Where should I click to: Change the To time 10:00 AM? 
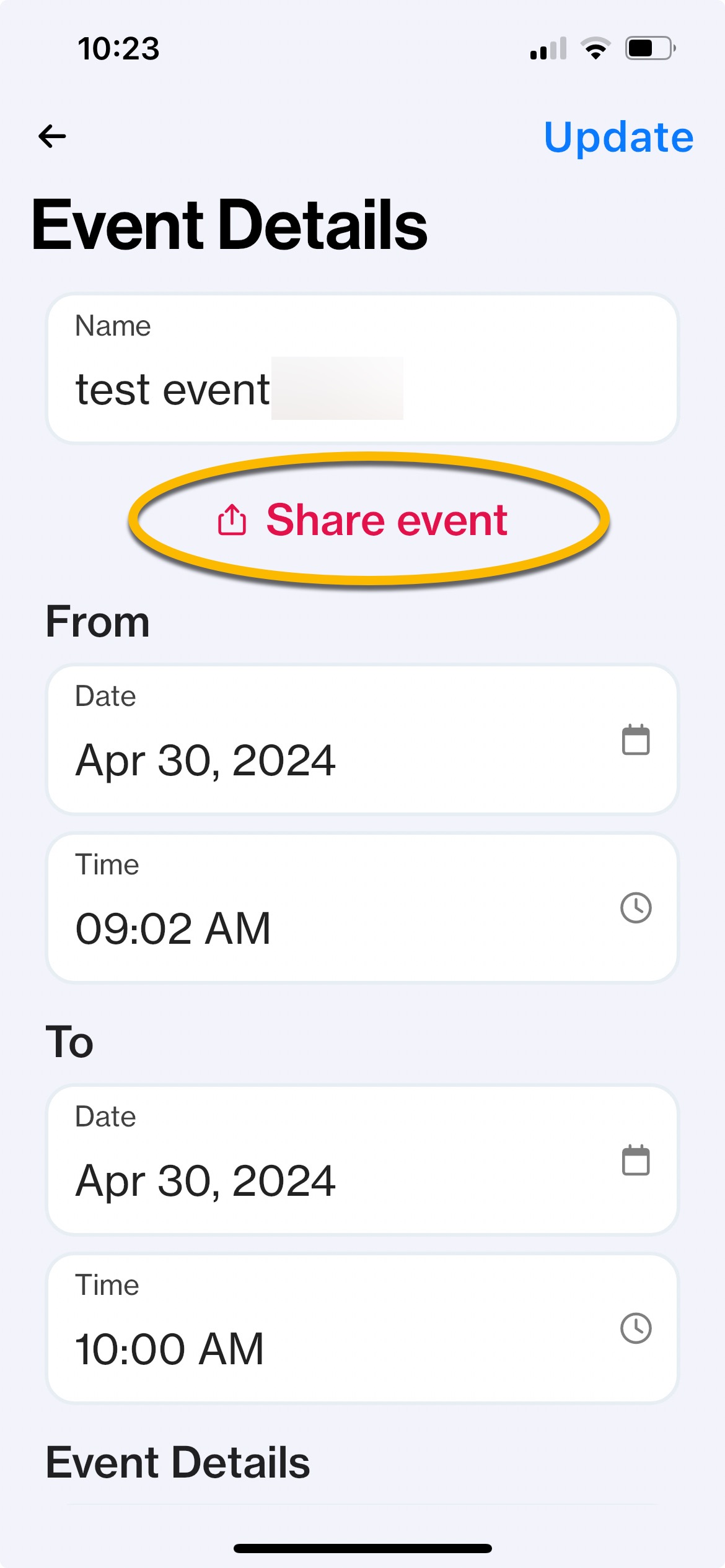pos(362,1328)
